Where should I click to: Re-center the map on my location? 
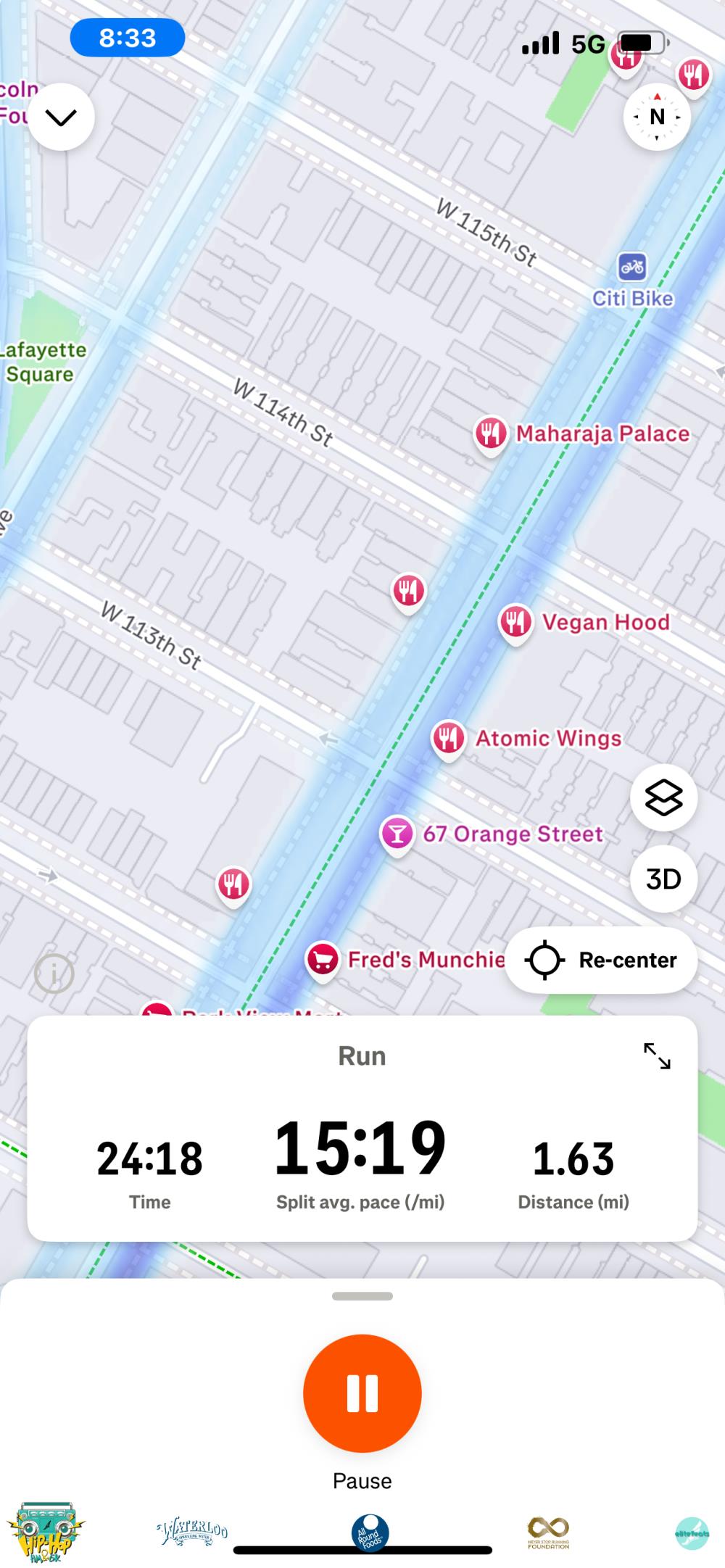601,960
